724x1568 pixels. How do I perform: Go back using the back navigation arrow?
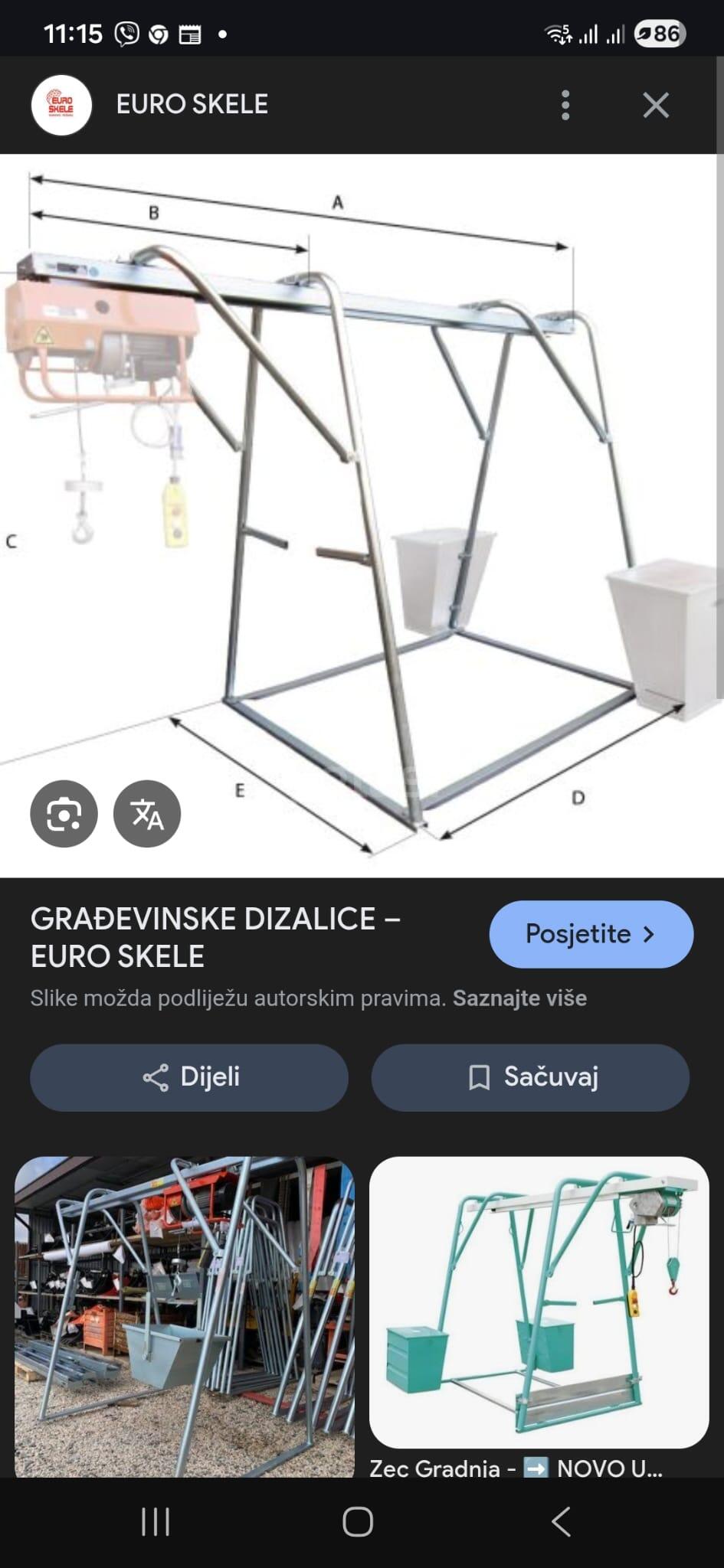(x=562, y=1522)
